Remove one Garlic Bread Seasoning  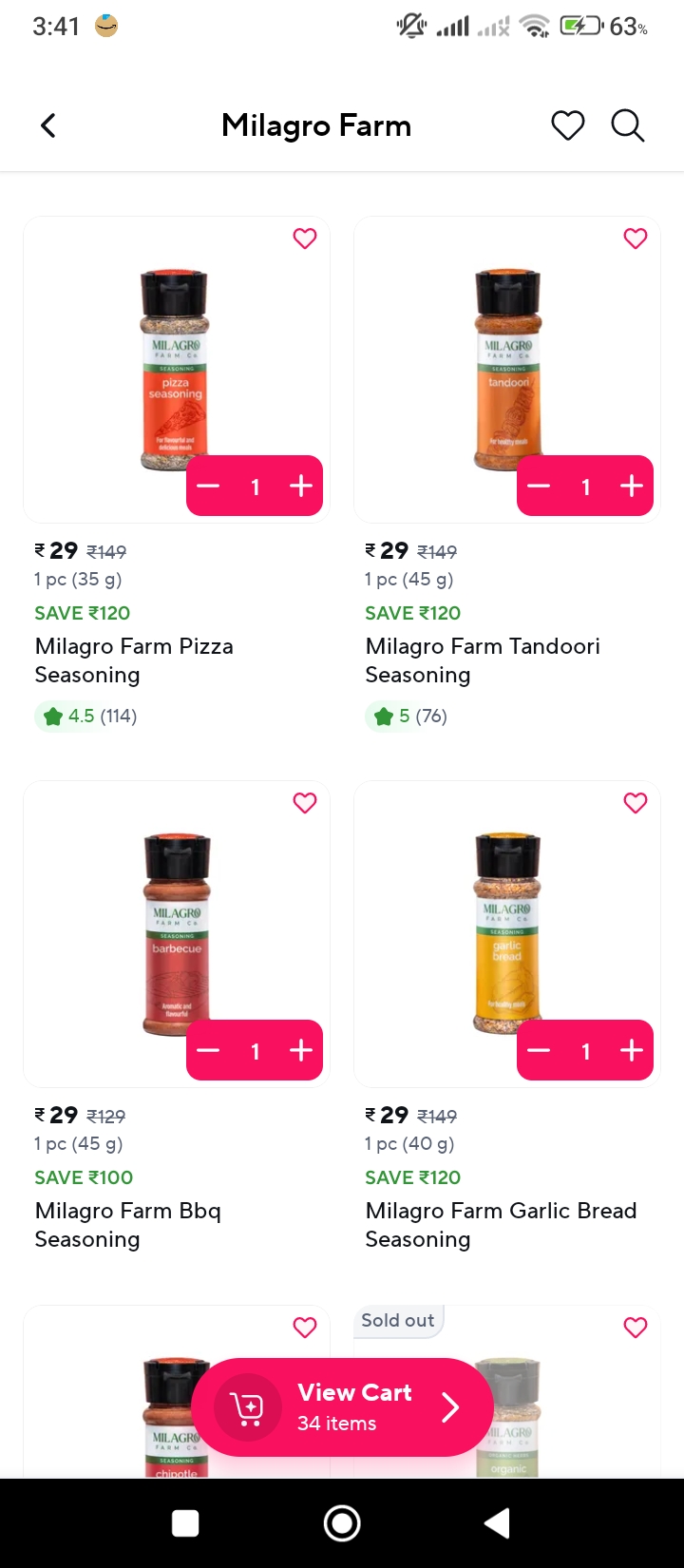tap(540, 1051)
